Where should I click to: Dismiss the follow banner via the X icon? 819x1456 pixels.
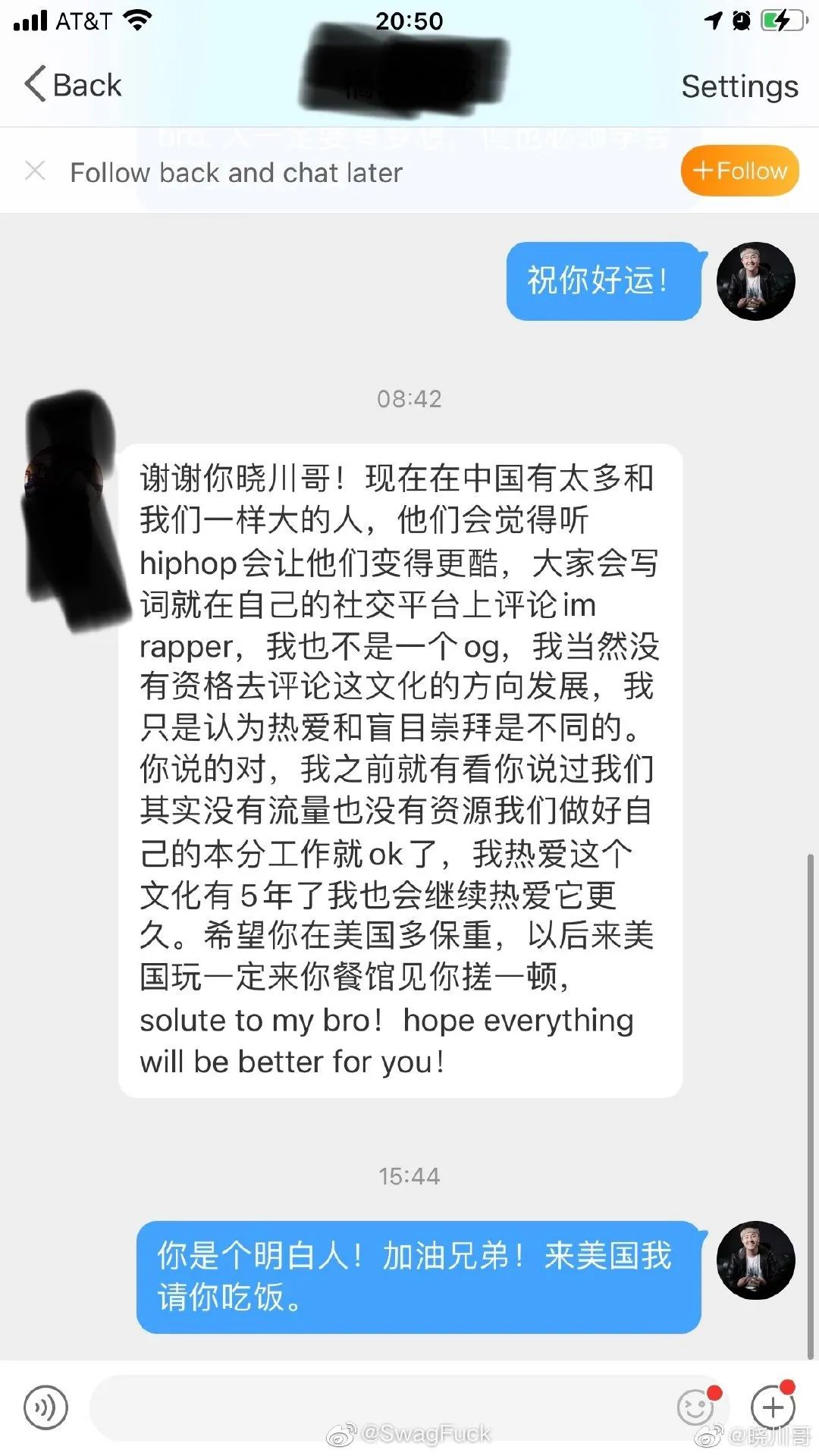pyautogui.click(x=36, y=171)
